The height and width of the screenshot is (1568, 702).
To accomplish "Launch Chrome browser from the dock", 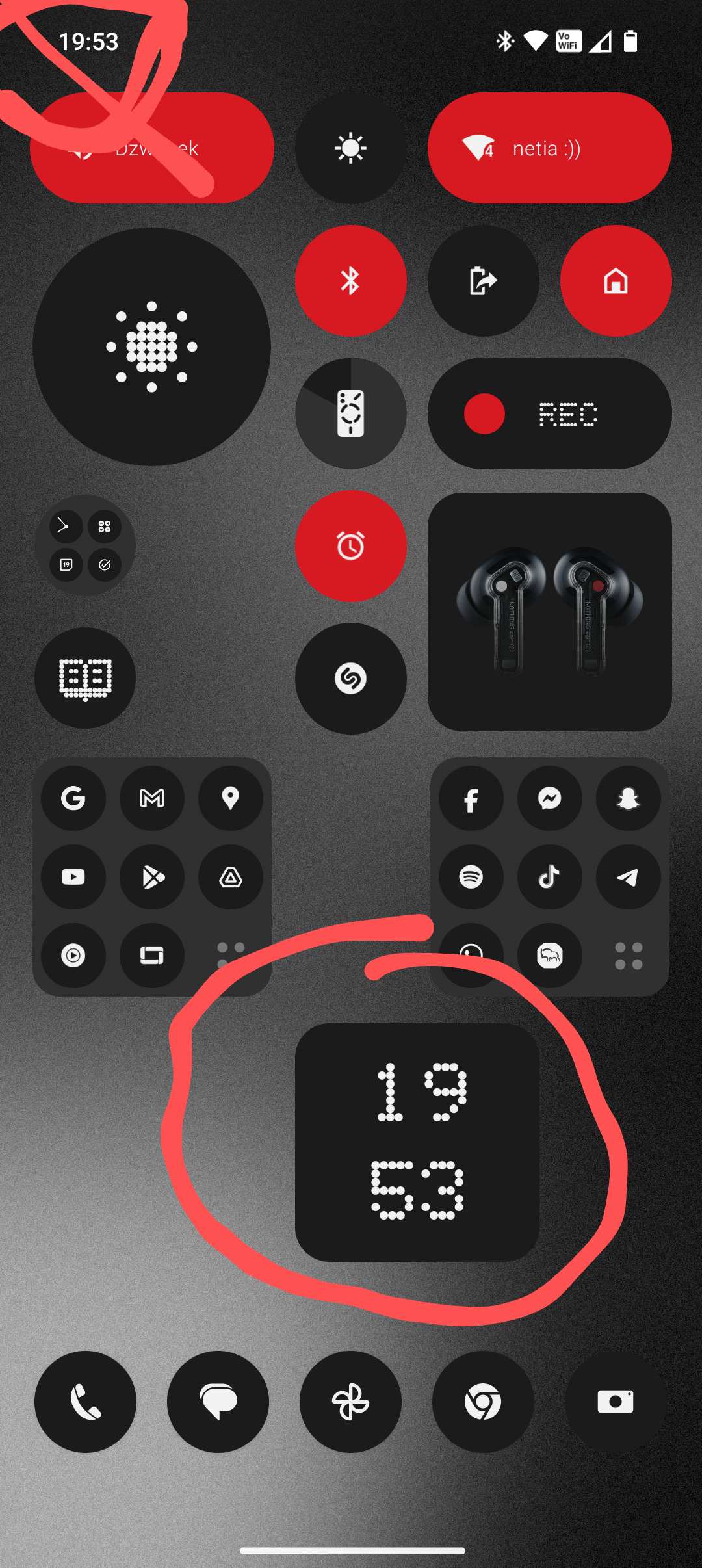I will 483,1402.
